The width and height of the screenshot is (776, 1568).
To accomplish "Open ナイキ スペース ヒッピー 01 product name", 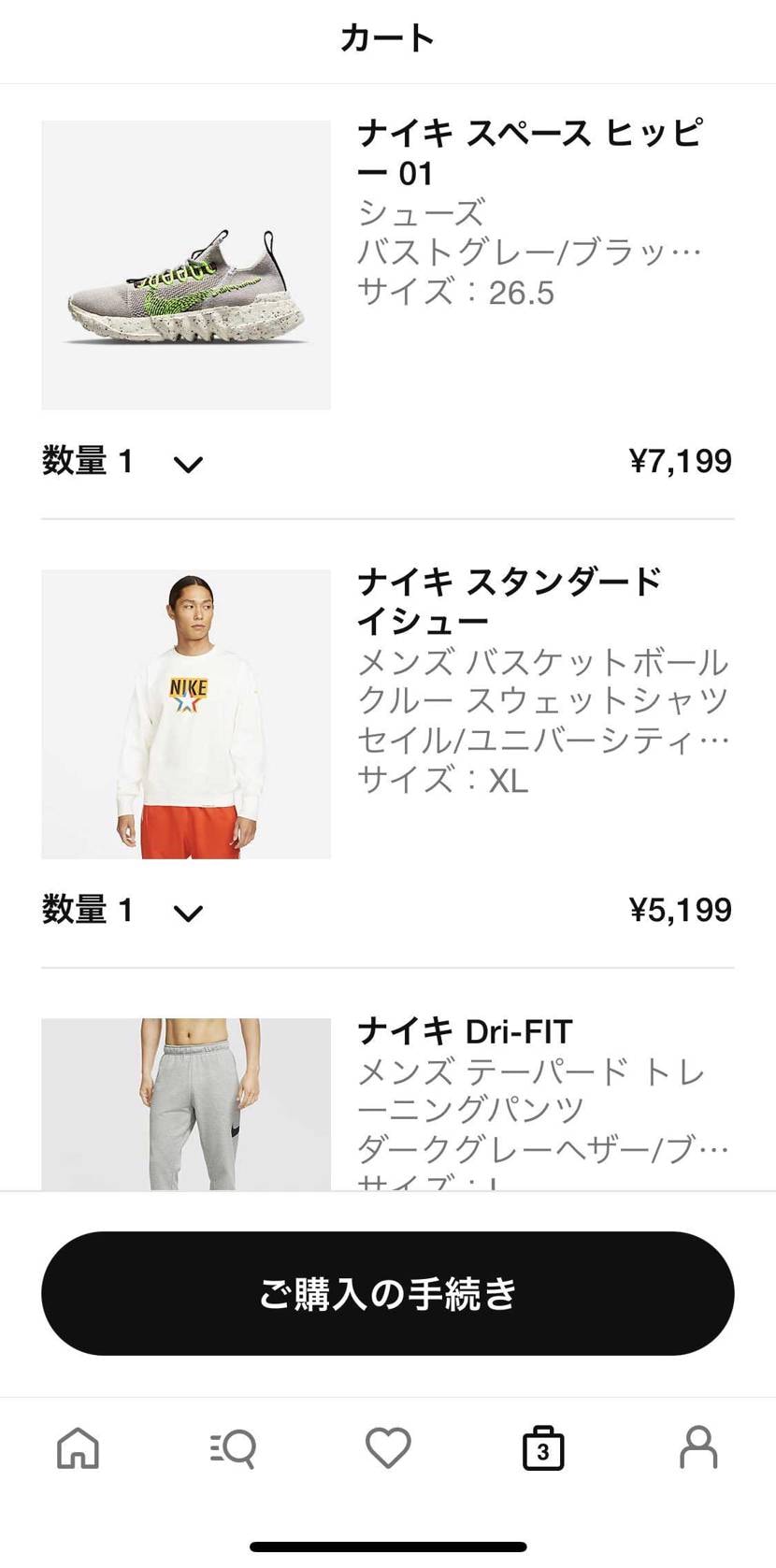I will [x=529, y=154].
